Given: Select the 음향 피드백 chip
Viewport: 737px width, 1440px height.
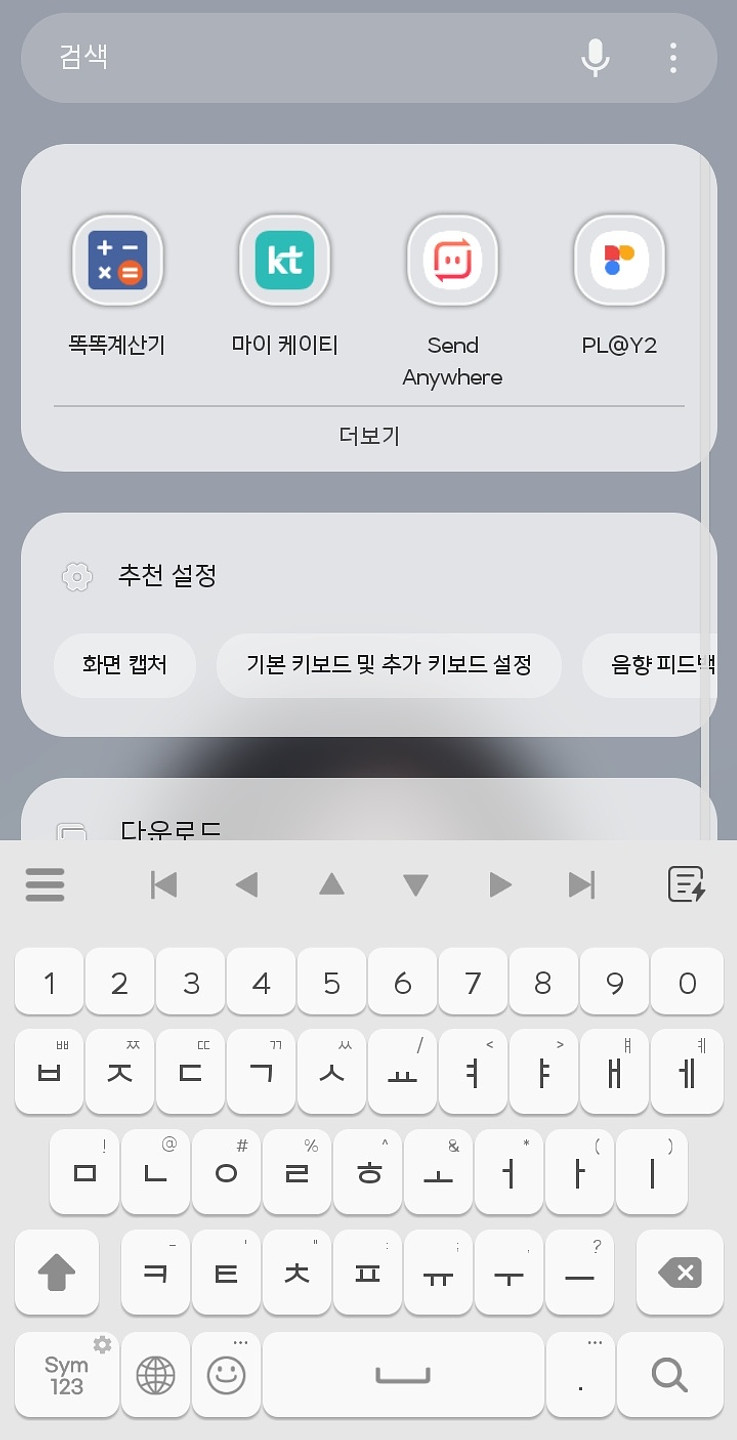Looking at the screenshot, I should point(660,664).
